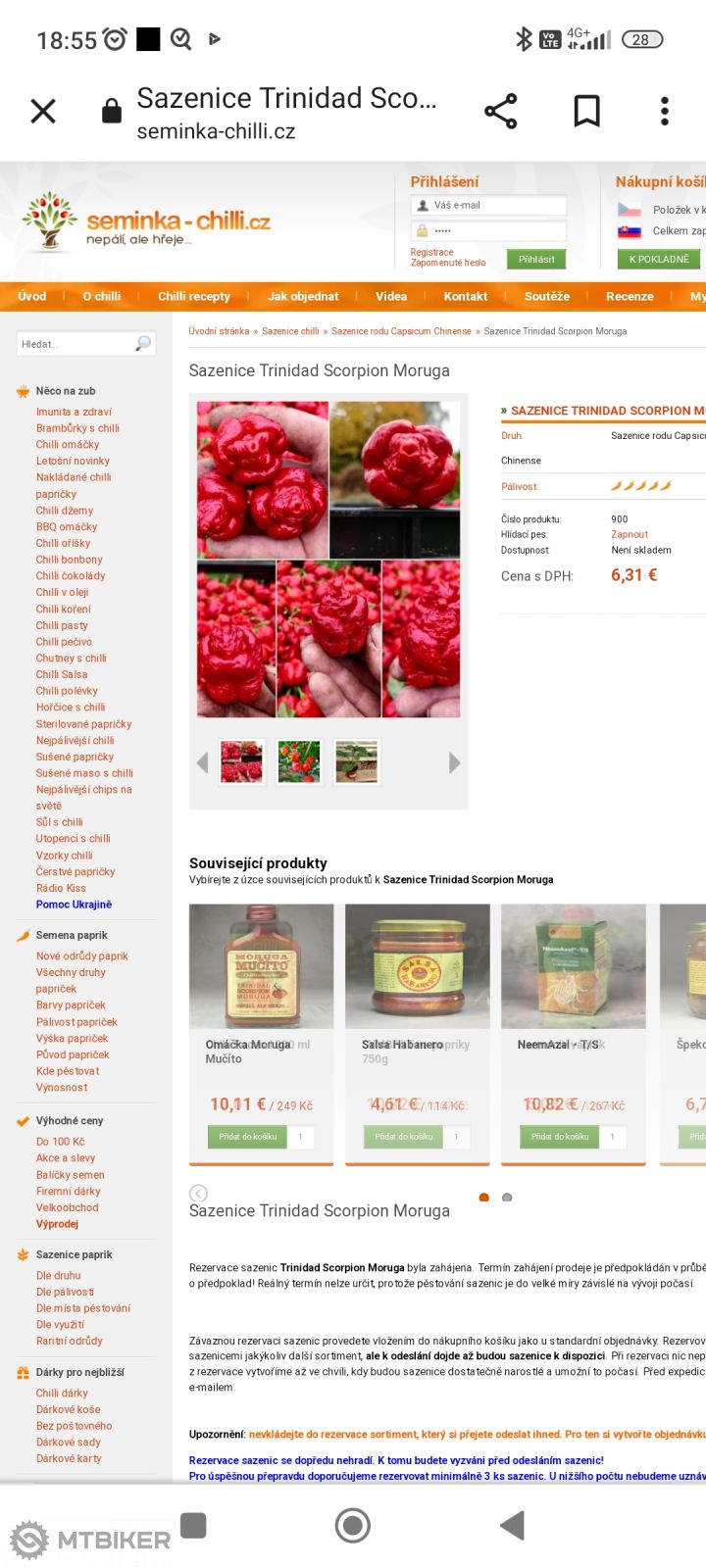The width and height of the screenshot is (706, 1568).
Task: Go to K POKLADNĚ checkout
Action: pyautogui.click(x=659, y=260)
